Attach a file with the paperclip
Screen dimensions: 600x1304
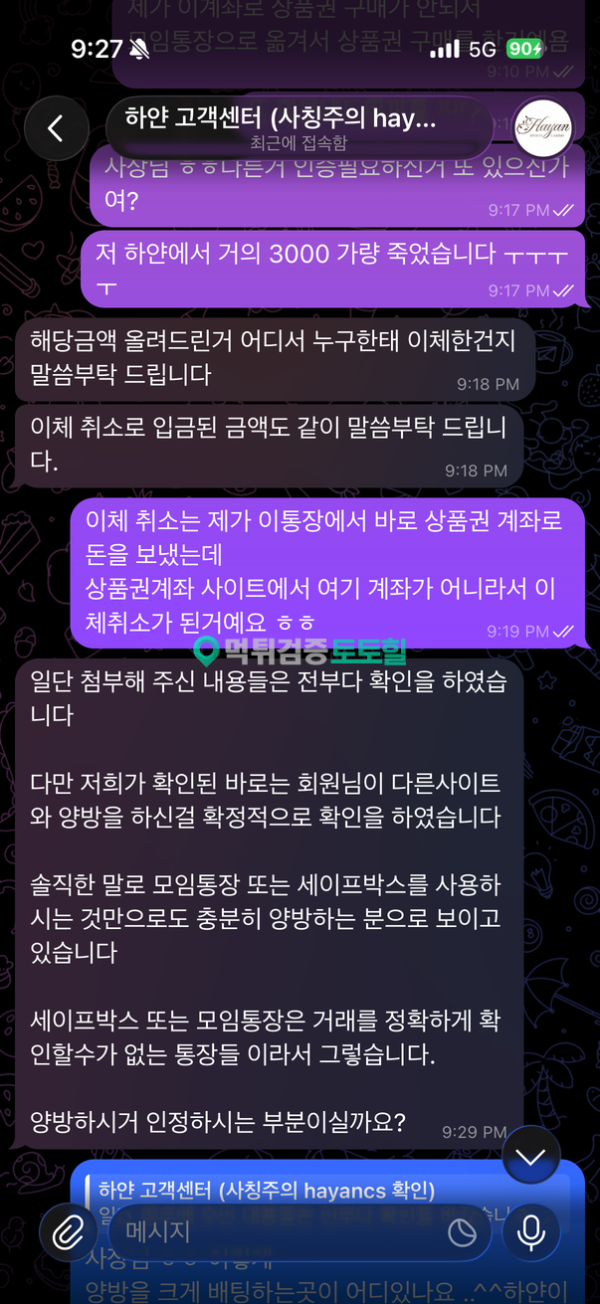(68, 1232)
